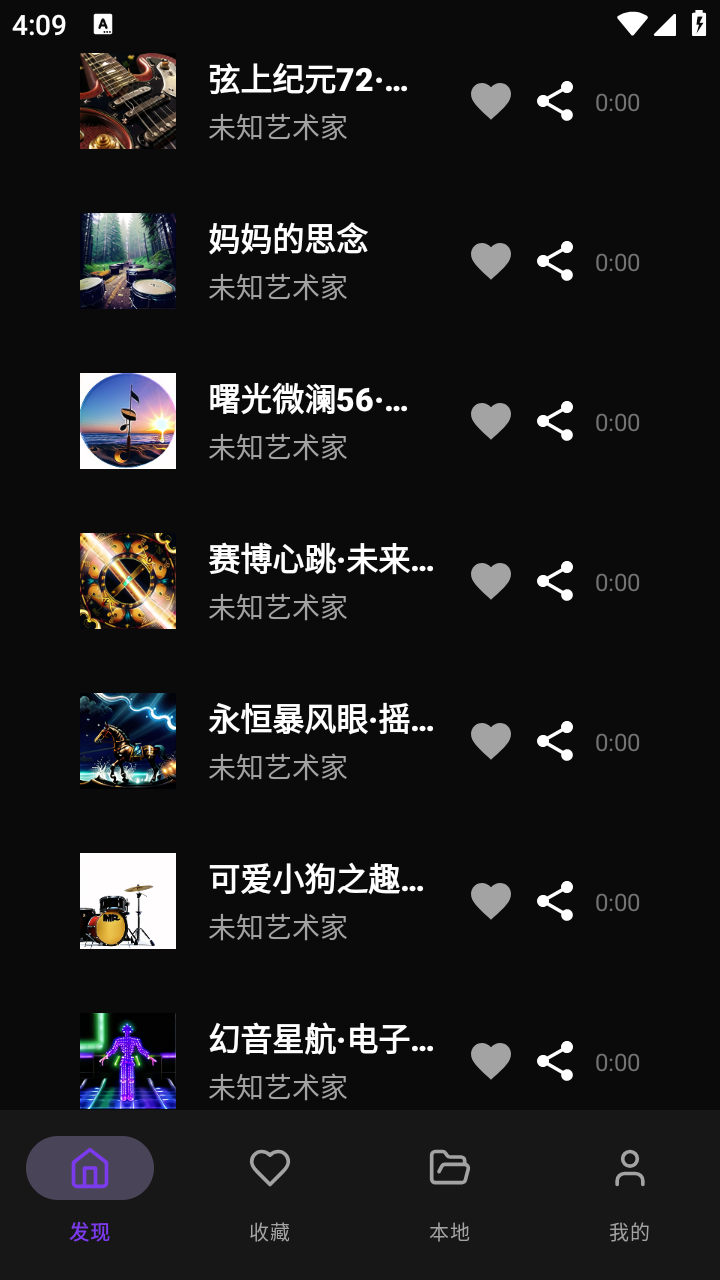
Task: Toggle like on 永恒暴风眼·摇
Action: pos(491,741)
